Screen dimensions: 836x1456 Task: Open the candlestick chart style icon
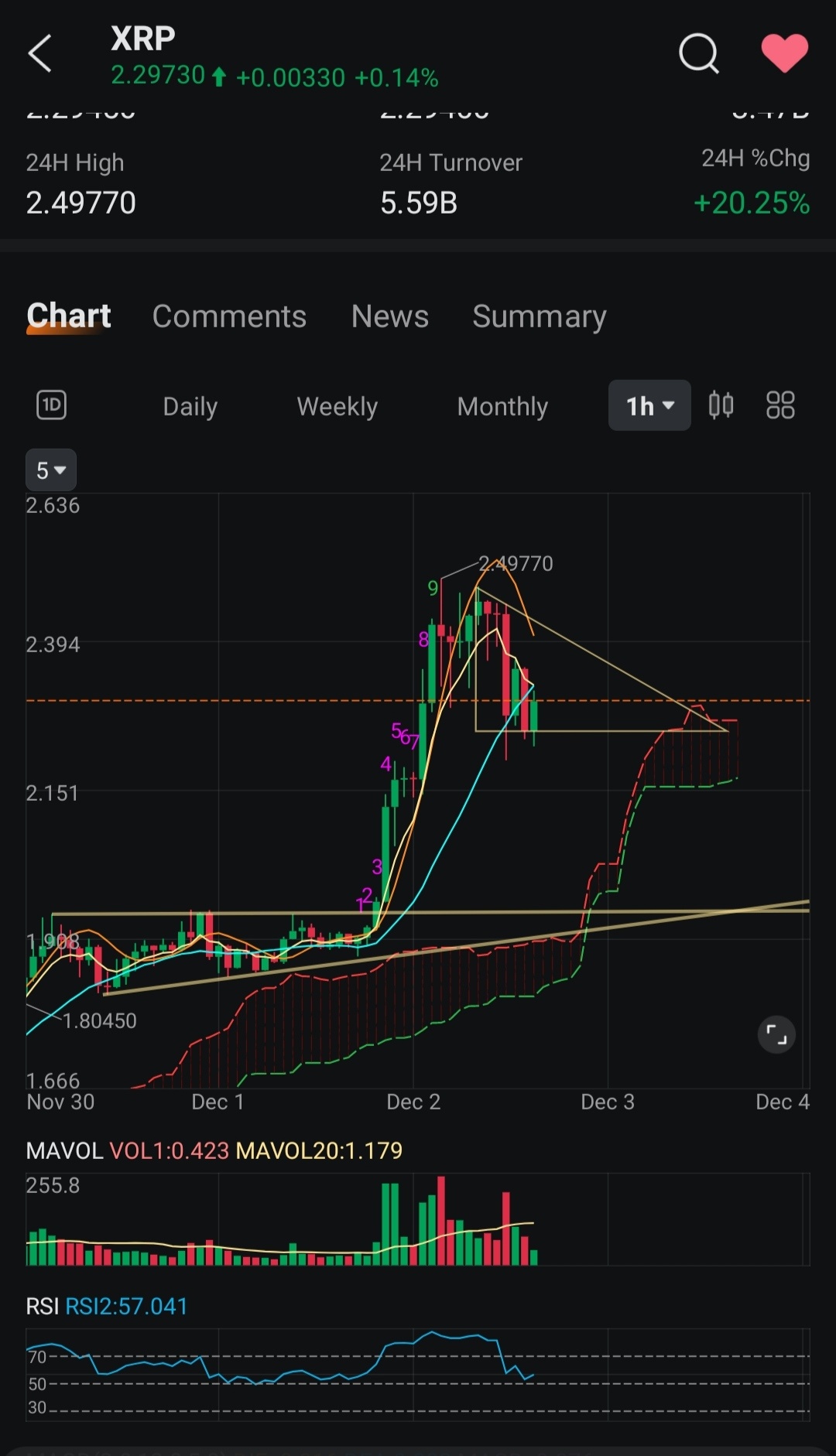click(x=720, y=405)
